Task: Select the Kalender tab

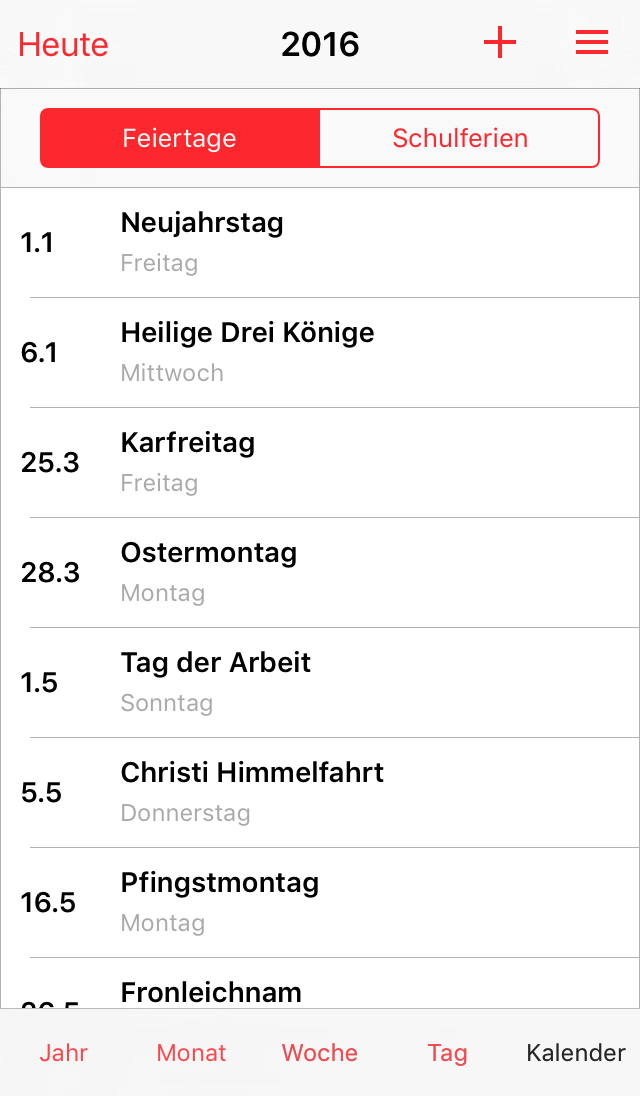Action: coord(576,1053)
